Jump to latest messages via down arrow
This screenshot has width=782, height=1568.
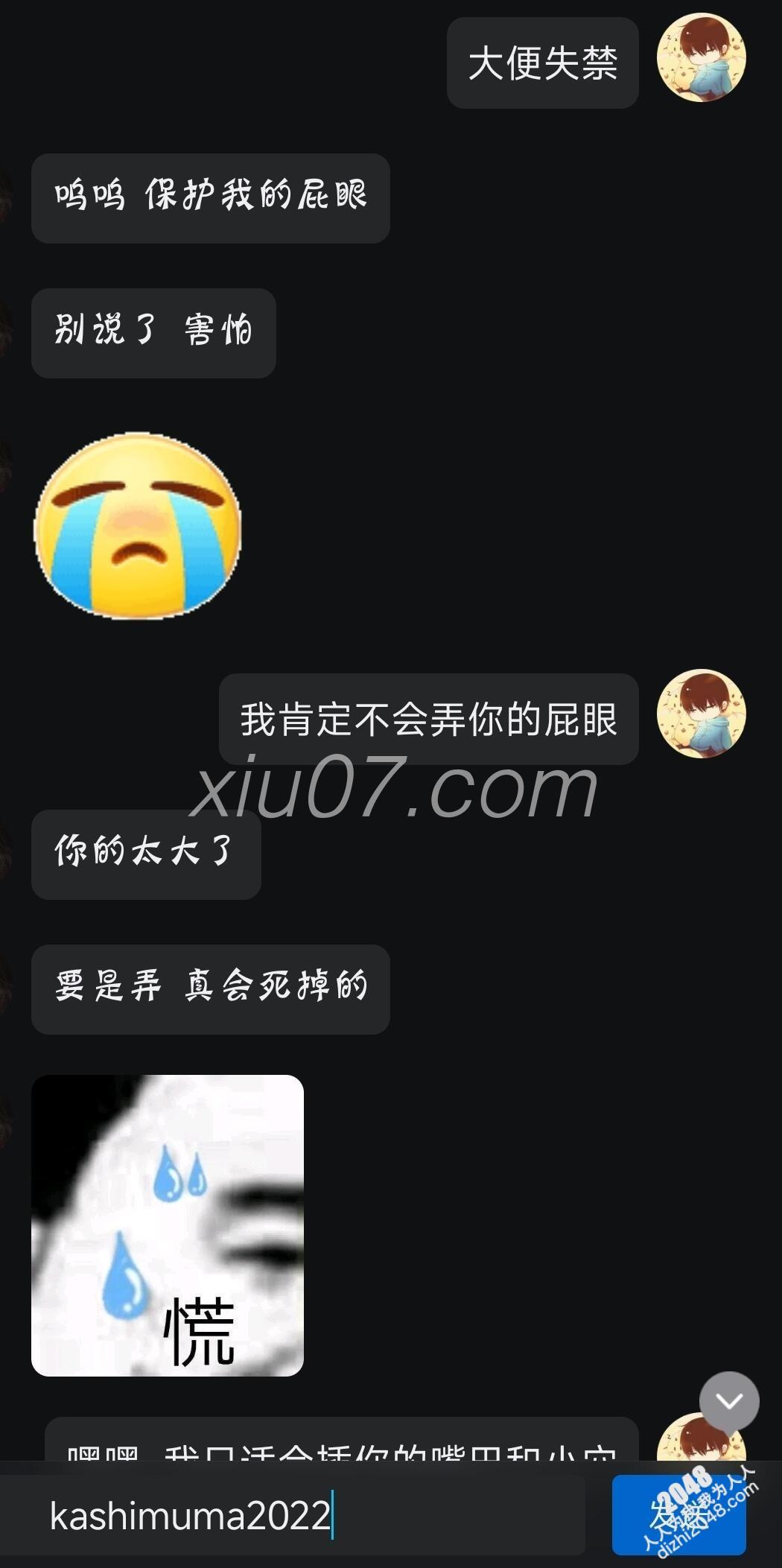pyautogui.click(x=728, y=1401)
